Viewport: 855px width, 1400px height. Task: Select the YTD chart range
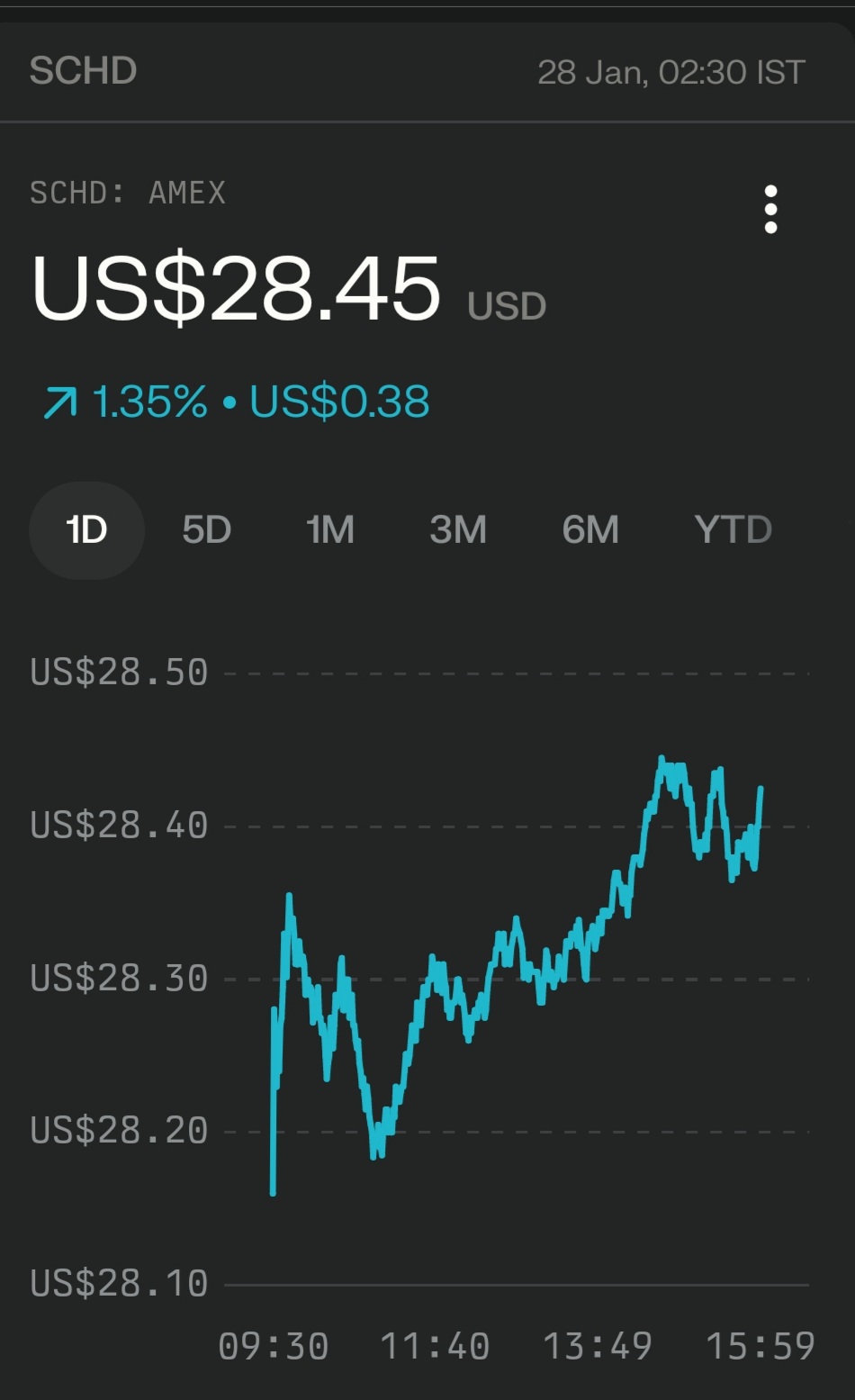coord(733,529)
